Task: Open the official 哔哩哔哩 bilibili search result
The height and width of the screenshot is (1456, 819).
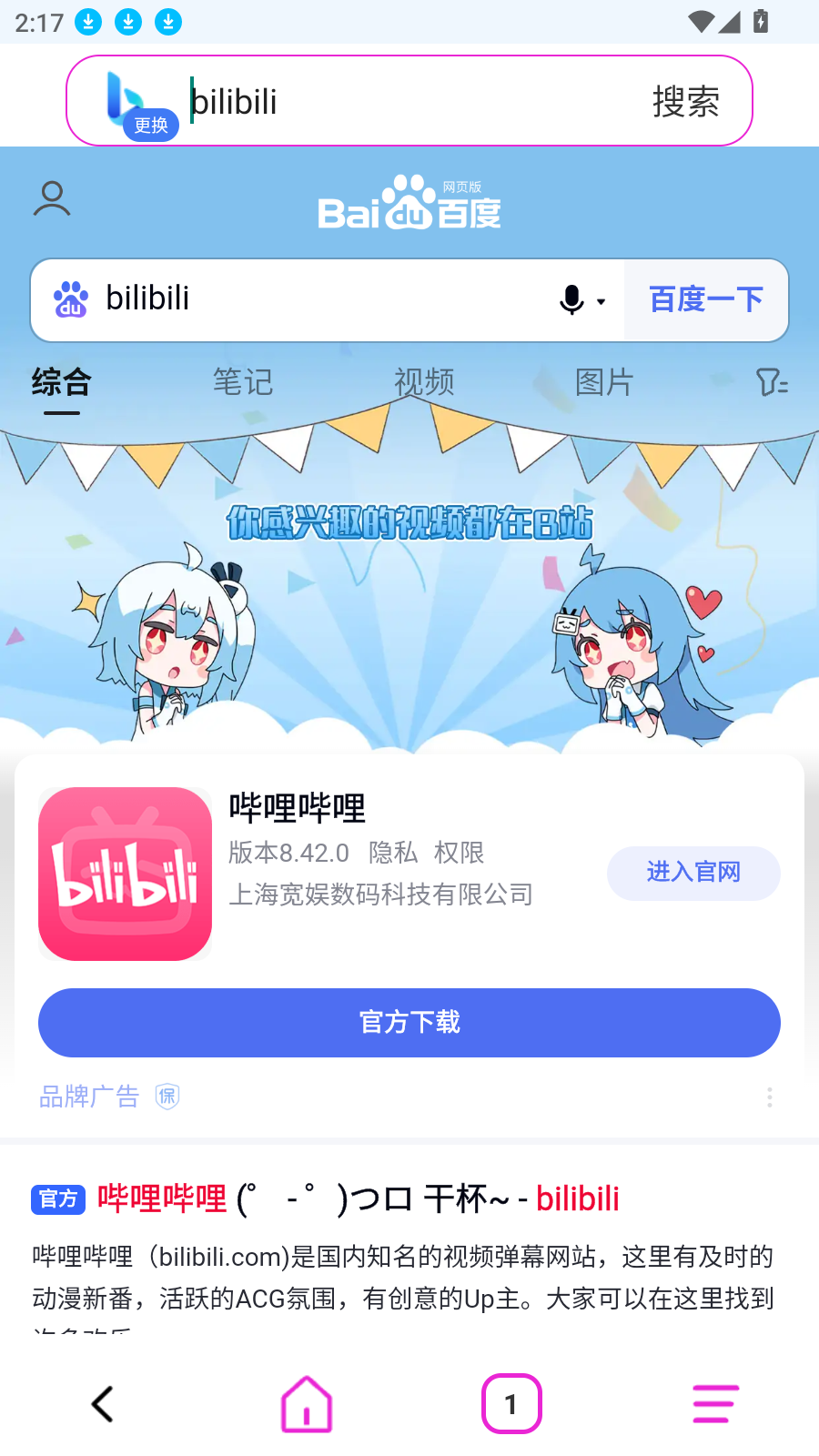Action: click(359, 1198)
